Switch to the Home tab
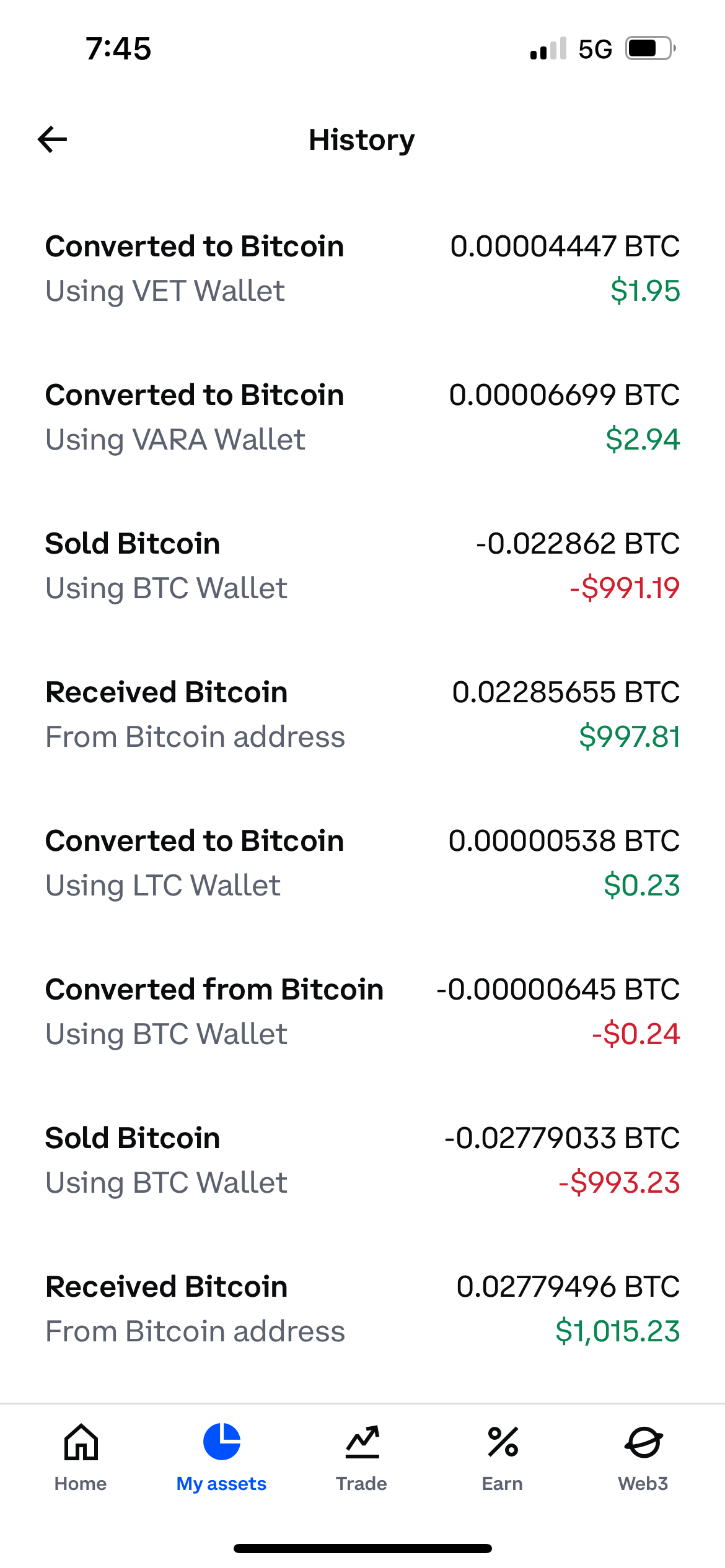The height and width of the screenshot is (1568, 725). pos(81,1458)
